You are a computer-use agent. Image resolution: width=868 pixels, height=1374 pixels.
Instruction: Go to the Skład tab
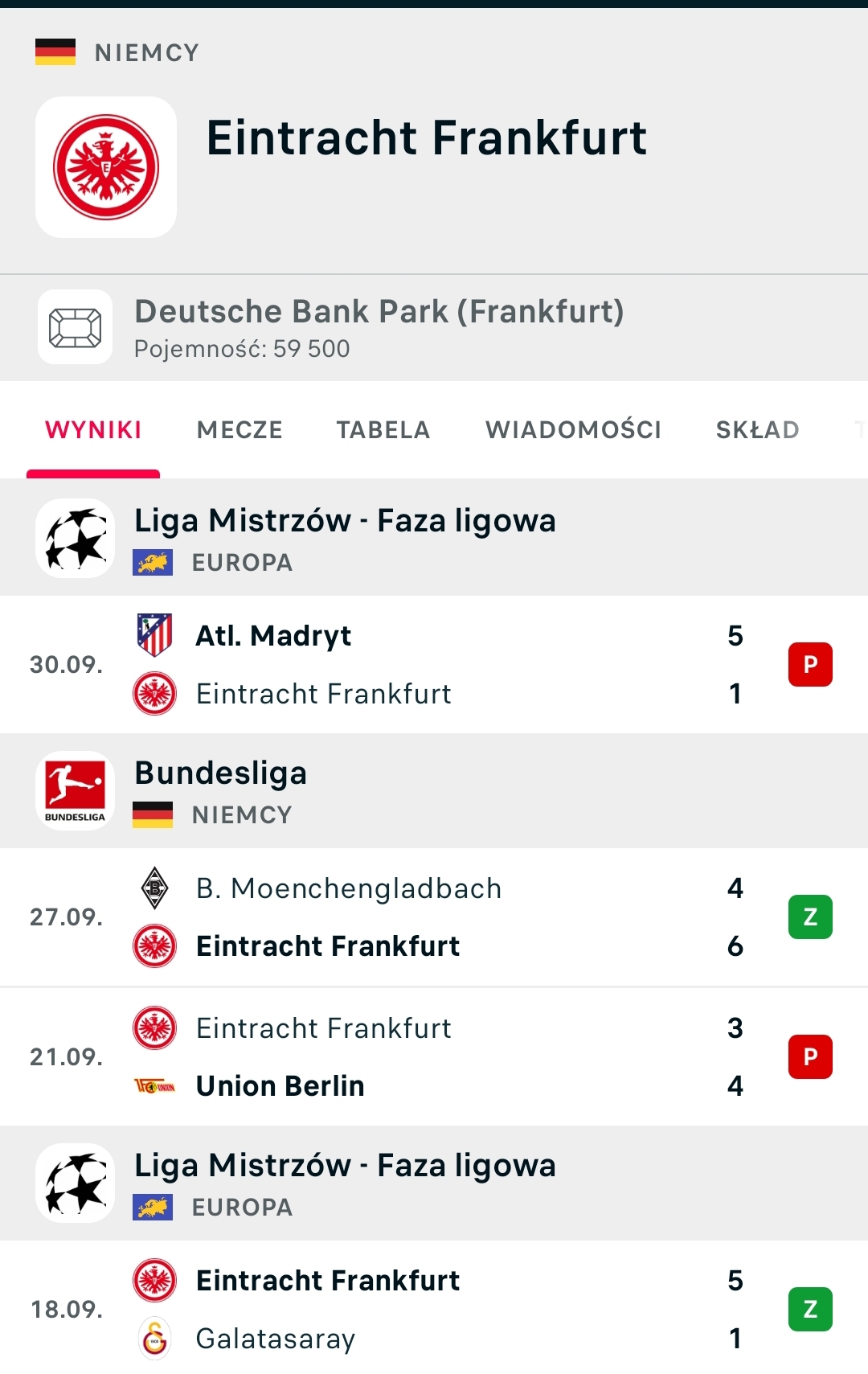coord(757,430)
